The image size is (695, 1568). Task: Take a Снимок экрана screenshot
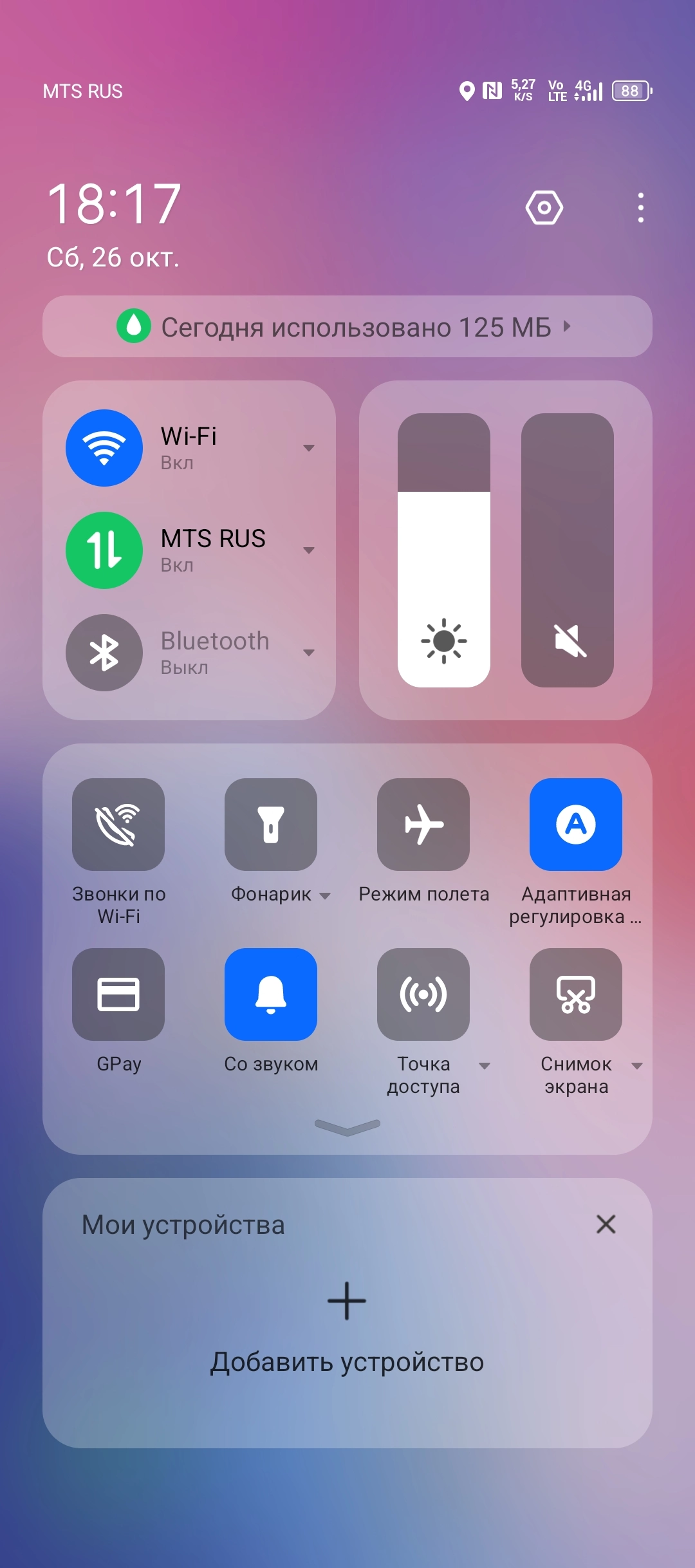click(576, 994)
